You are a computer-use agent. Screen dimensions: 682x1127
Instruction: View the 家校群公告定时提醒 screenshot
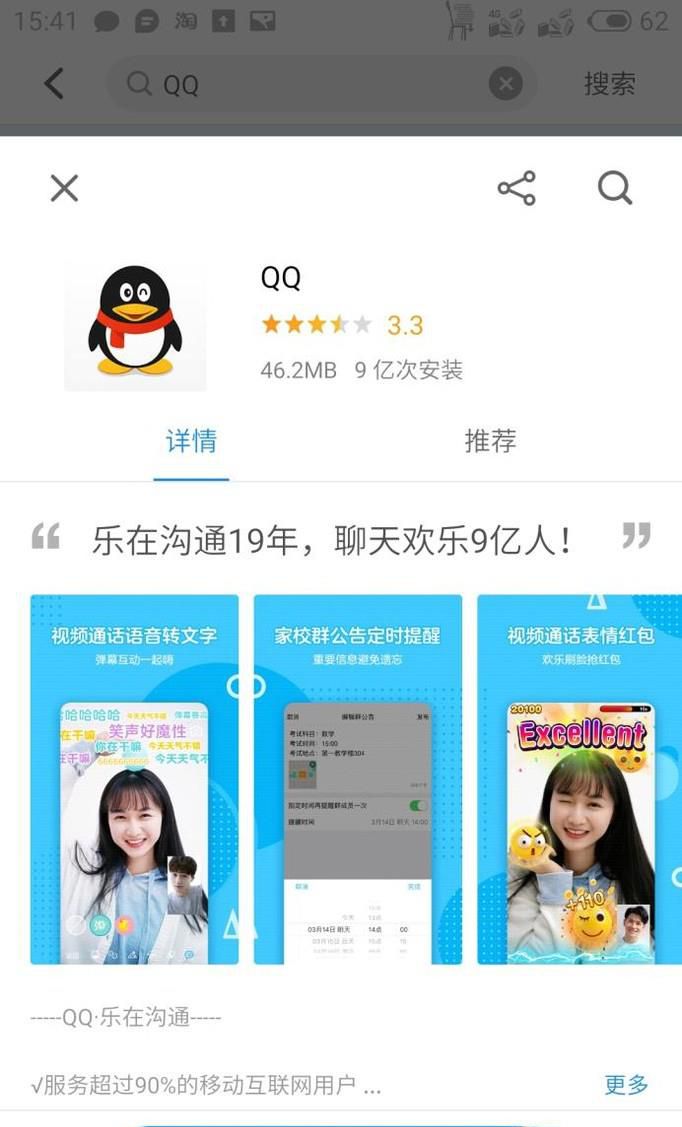click(x=357, y=779)
